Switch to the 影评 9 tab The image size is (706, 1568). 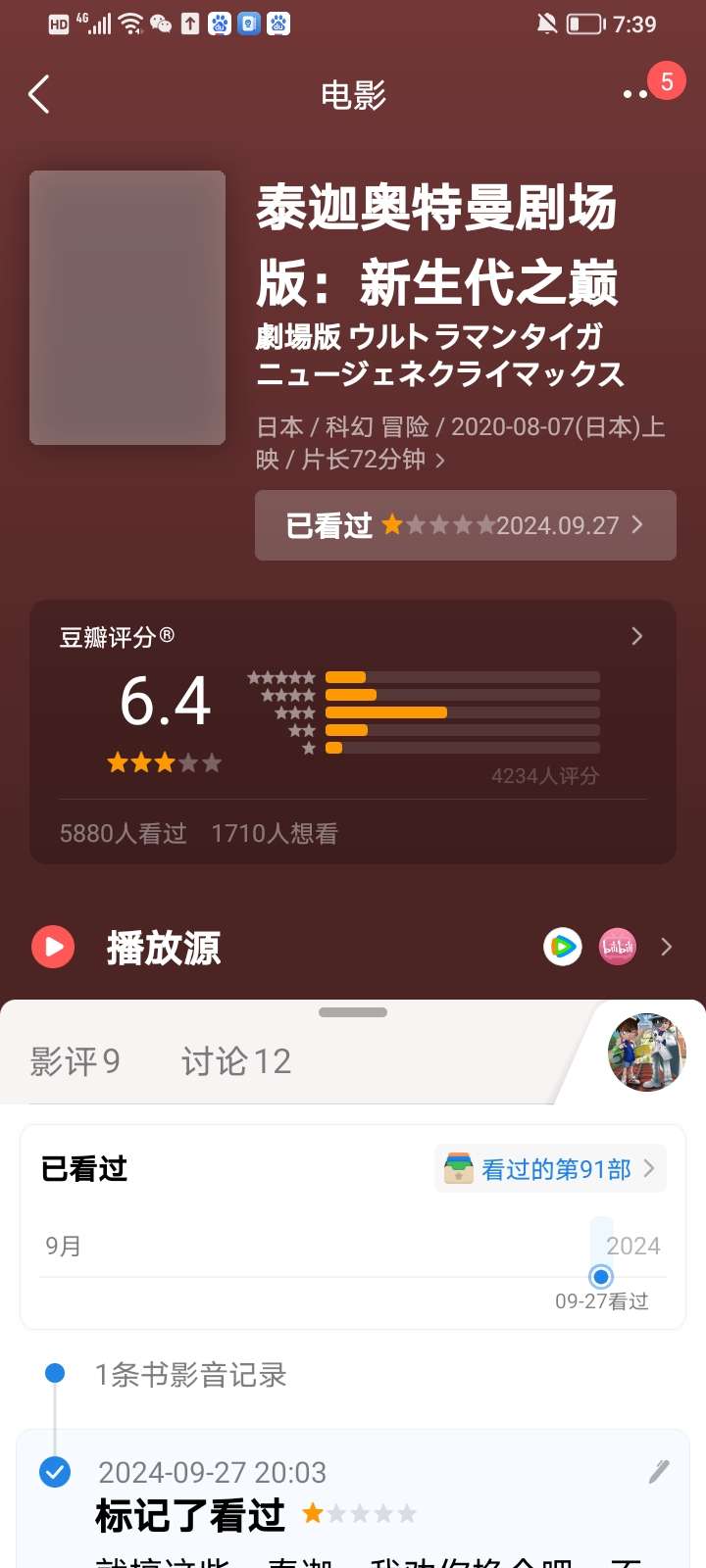point(75,1061)
